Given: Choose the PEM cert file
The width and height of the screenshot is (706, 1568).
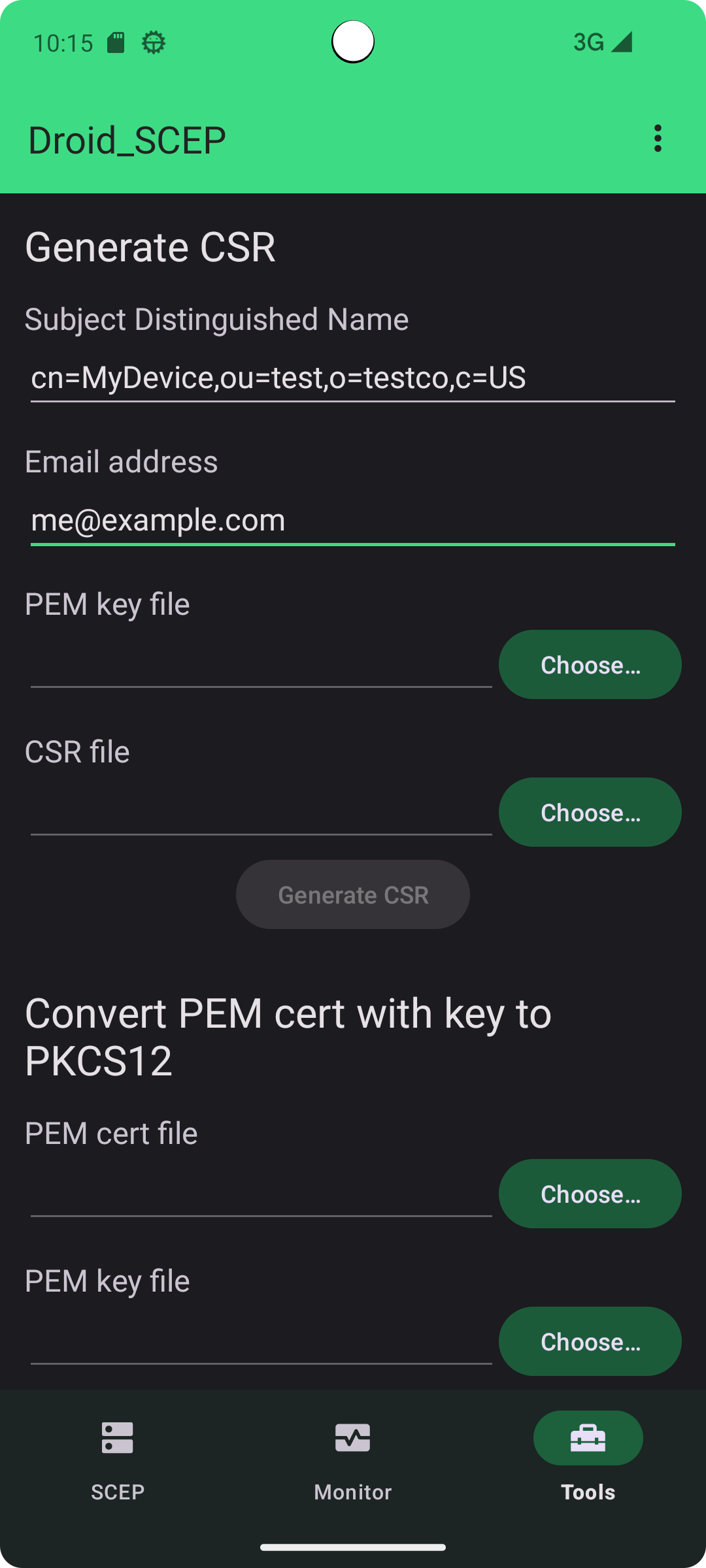Looking at the screenshot, I should click(590, 1194).
